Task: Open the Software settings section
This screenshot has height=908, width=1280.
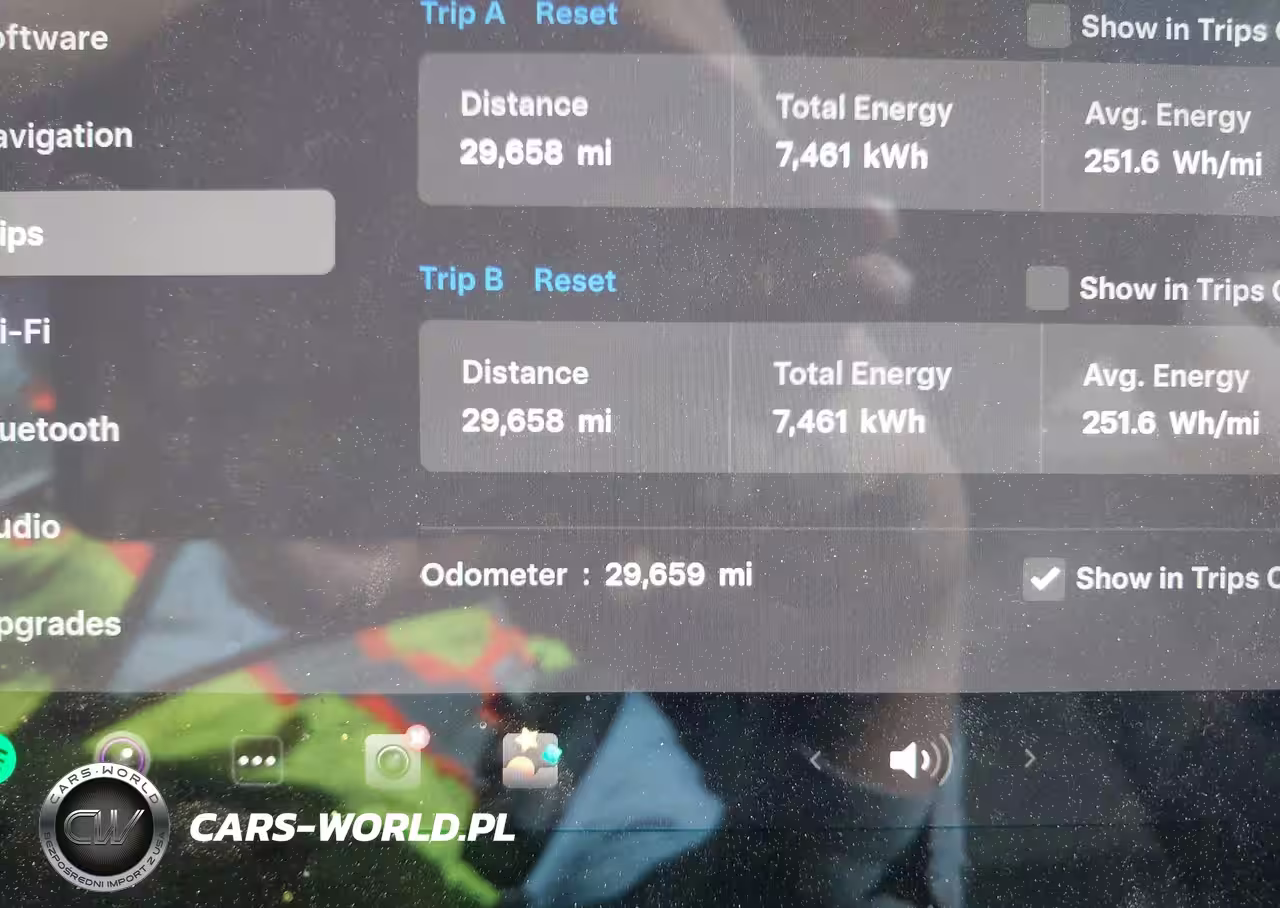Action: tap(54, 38)
